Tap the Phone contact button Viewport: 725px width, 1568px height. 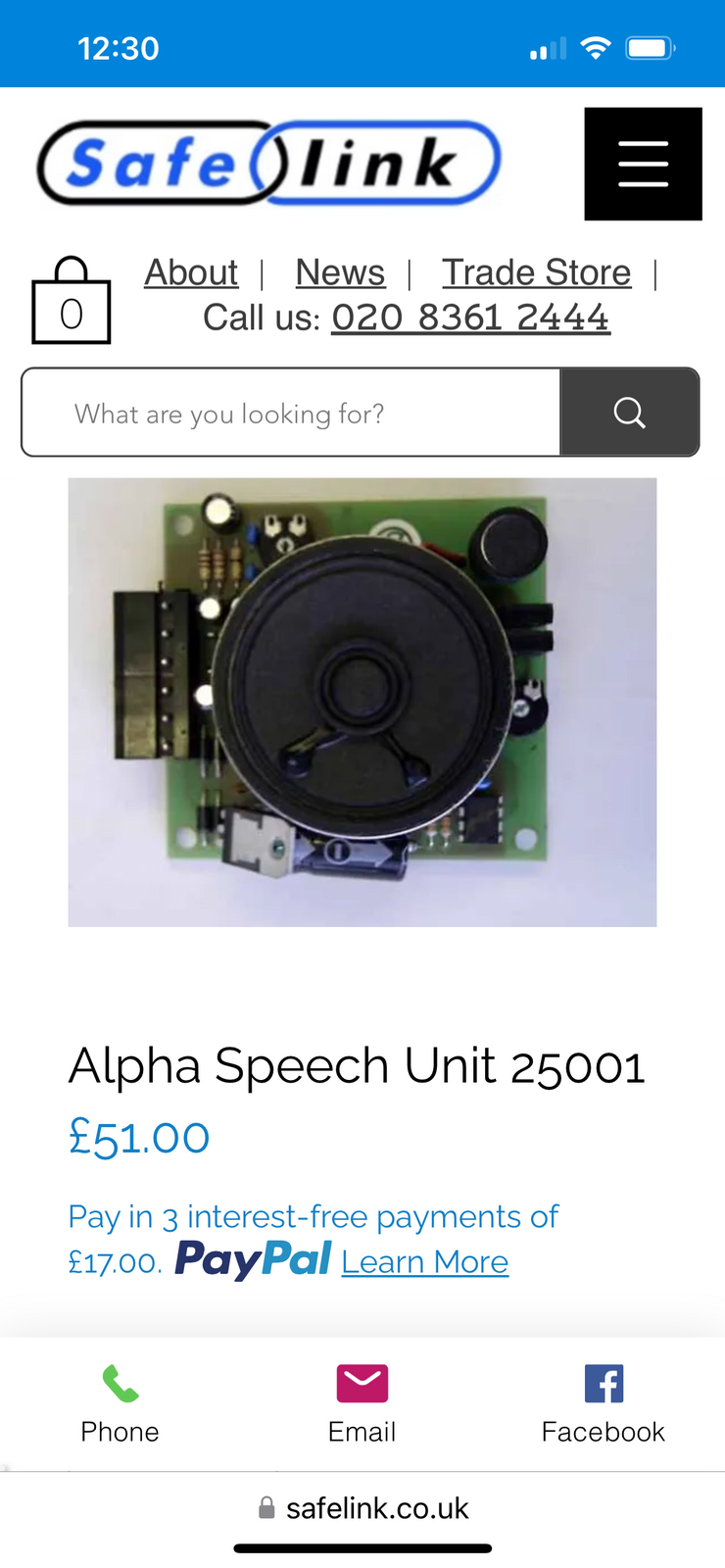tap(120, 1403)
